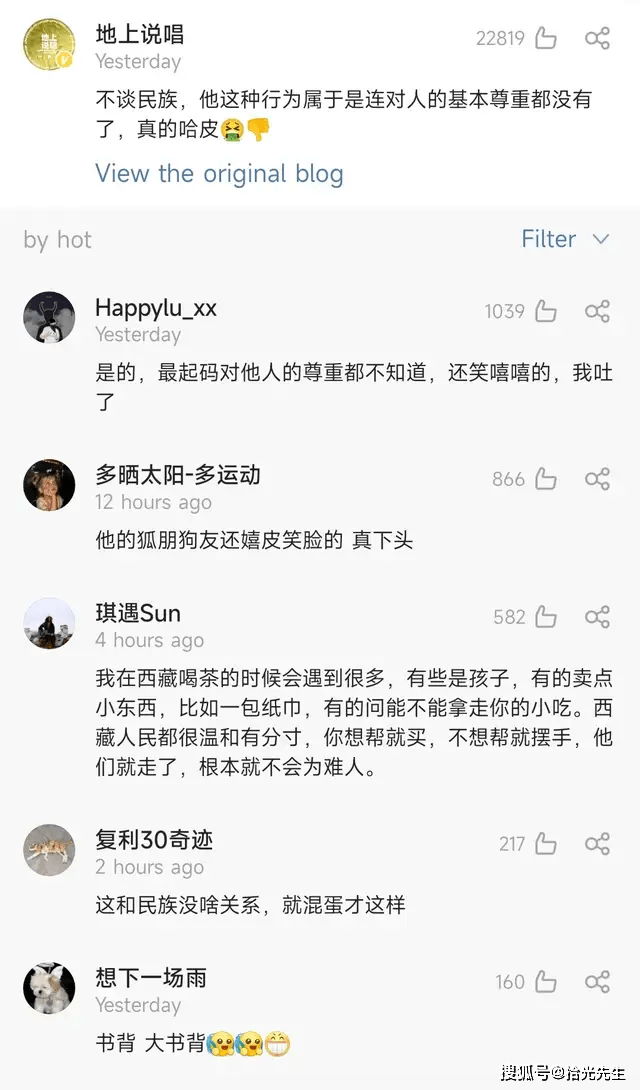Share the comment by 琪遇Sun
Viewport: 640px width, 1090px height.
click(597, 617)
